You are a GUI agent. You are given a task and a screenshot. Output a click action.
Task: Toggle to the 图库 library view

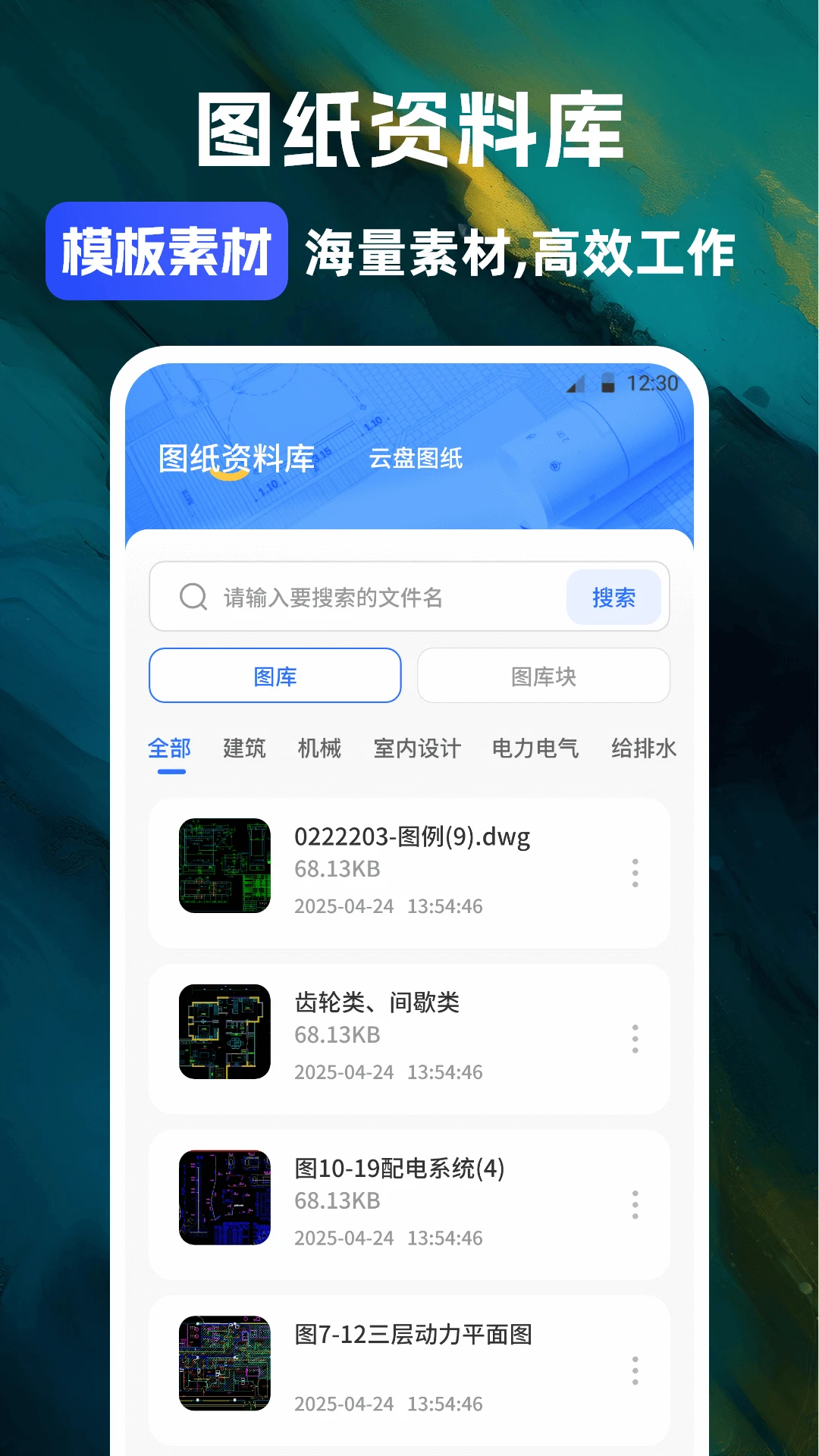pos(275,676)
